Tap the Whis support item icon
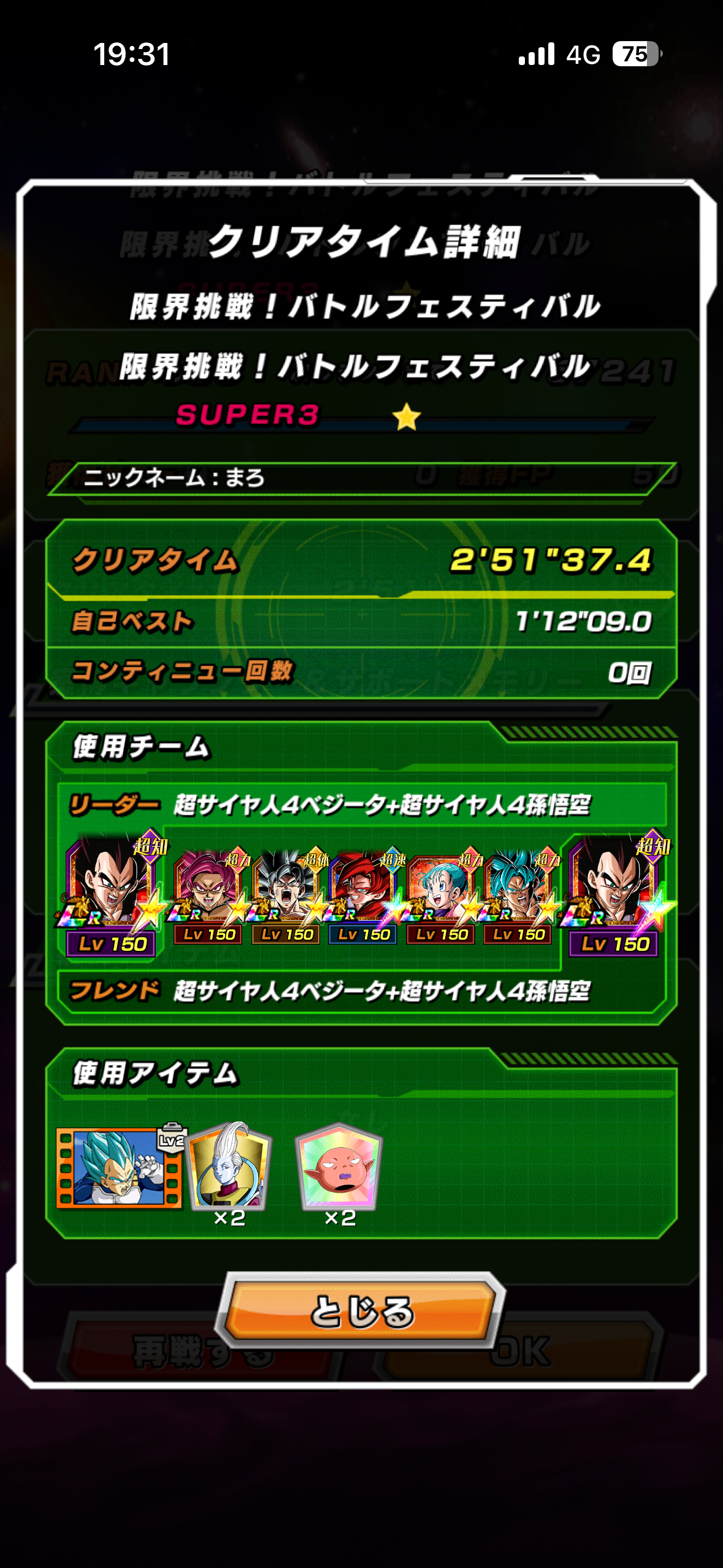The image size is (723, 1568). pos(229,1166)
